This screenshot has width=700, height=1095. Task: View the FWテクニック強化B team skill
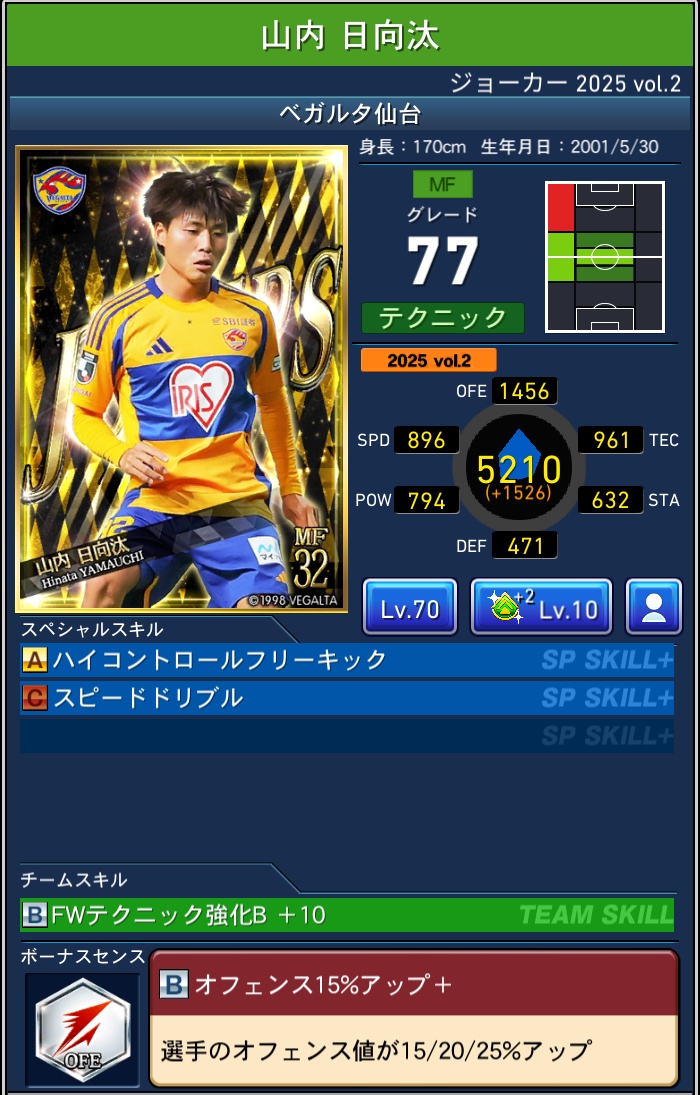pyautogui.click(x=346, y=914)
